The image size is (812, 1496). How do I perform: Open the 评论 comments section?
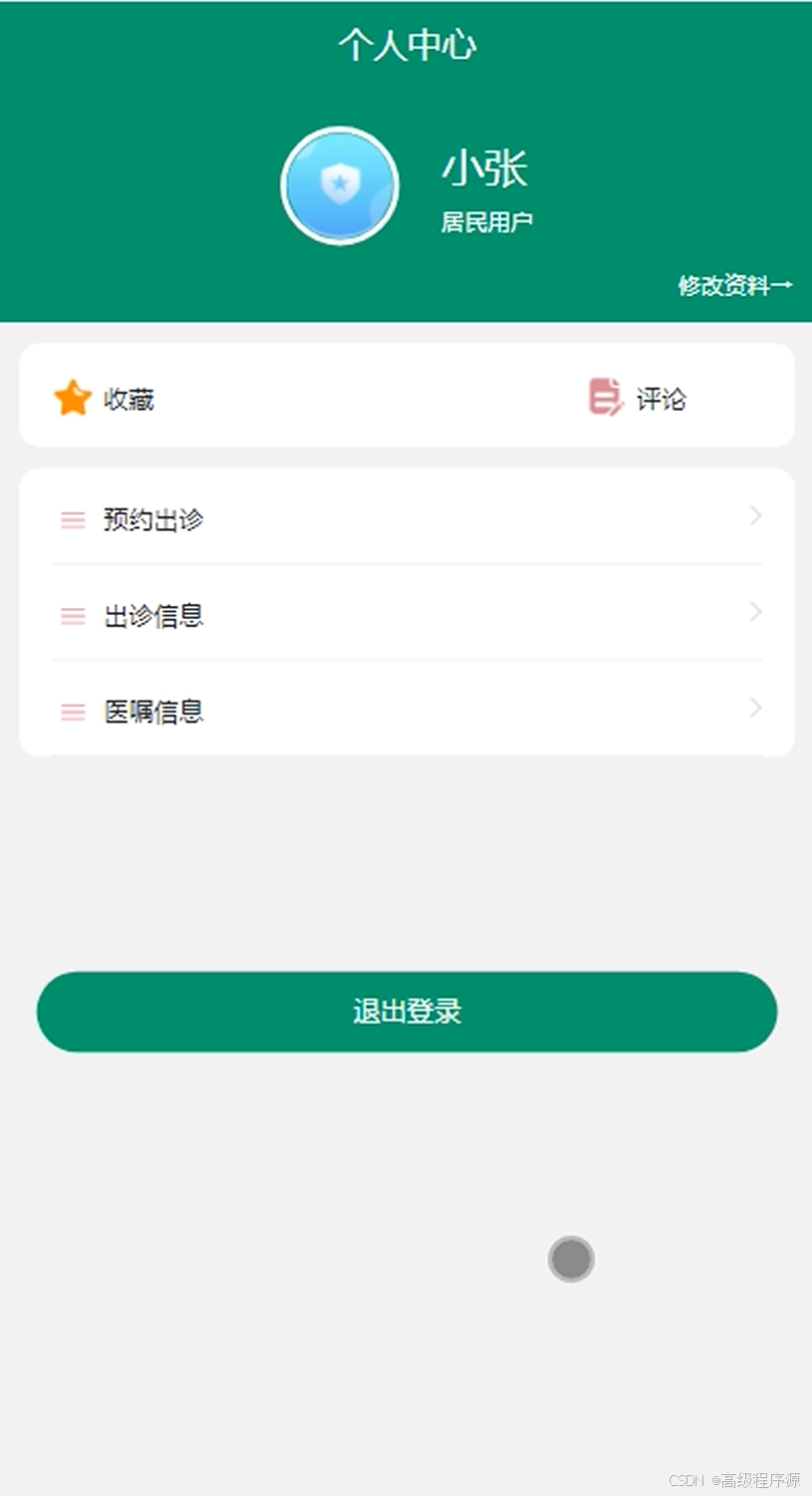[x=638, y=399]
